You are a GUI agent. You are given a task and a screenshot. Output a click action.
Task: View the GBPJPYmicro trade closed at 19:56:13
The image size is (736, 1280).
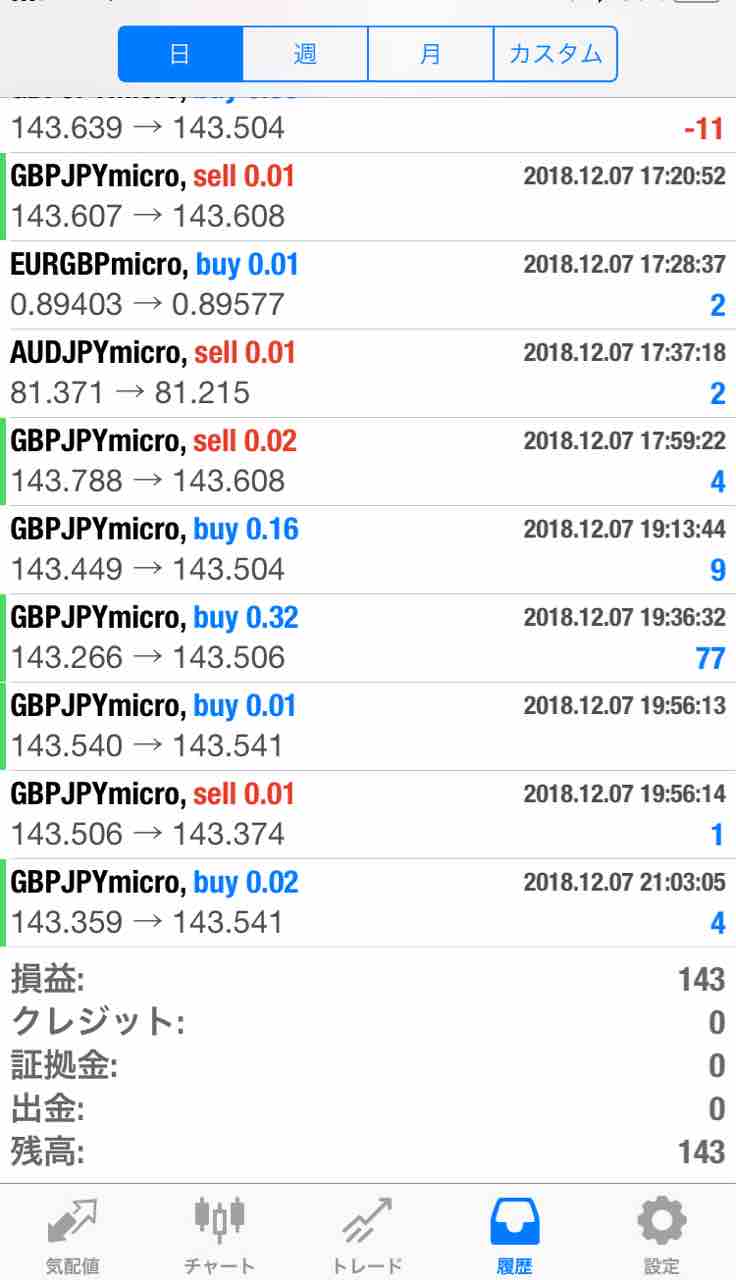[x=368, y=726]
